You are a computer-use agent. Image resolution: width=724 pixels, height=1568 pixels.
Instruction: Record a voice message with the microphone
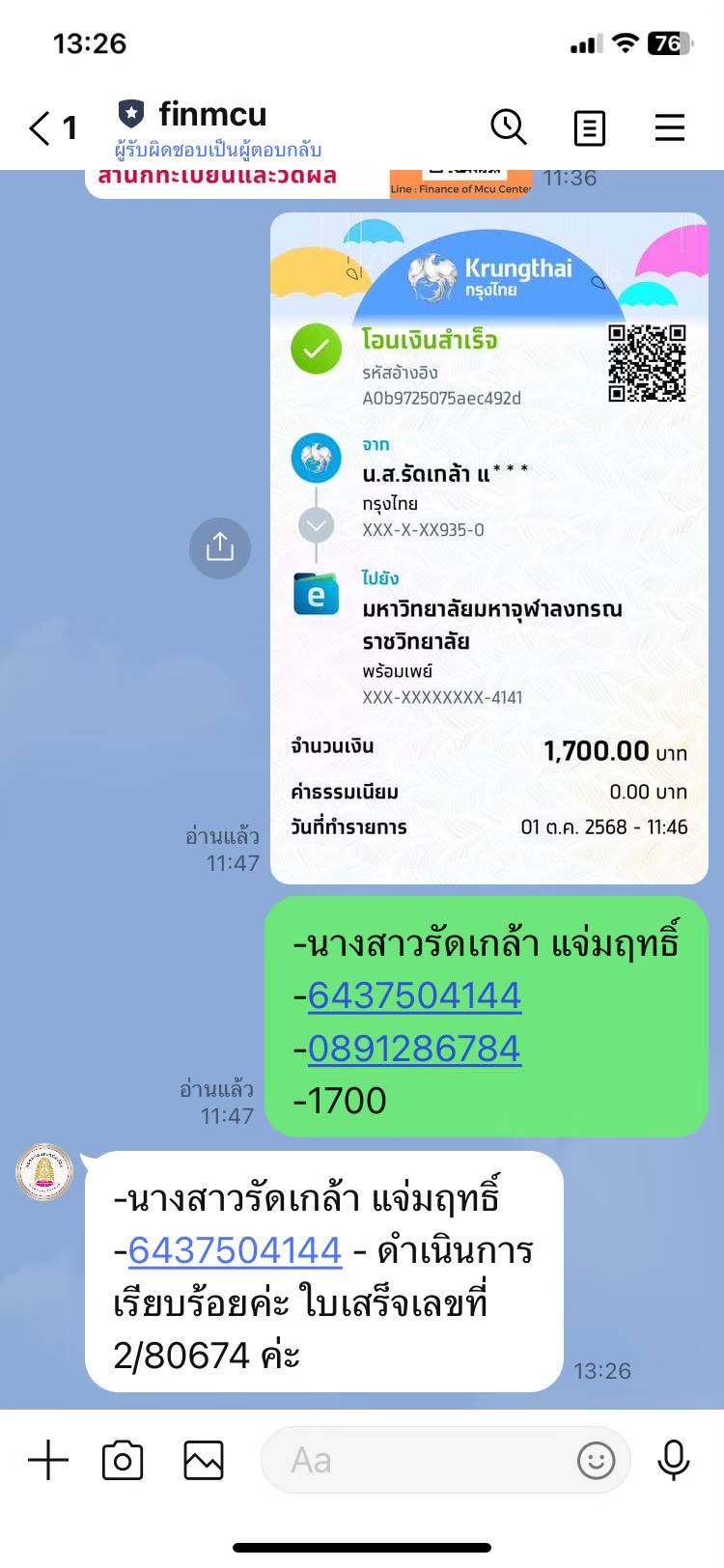point(673,1460)
